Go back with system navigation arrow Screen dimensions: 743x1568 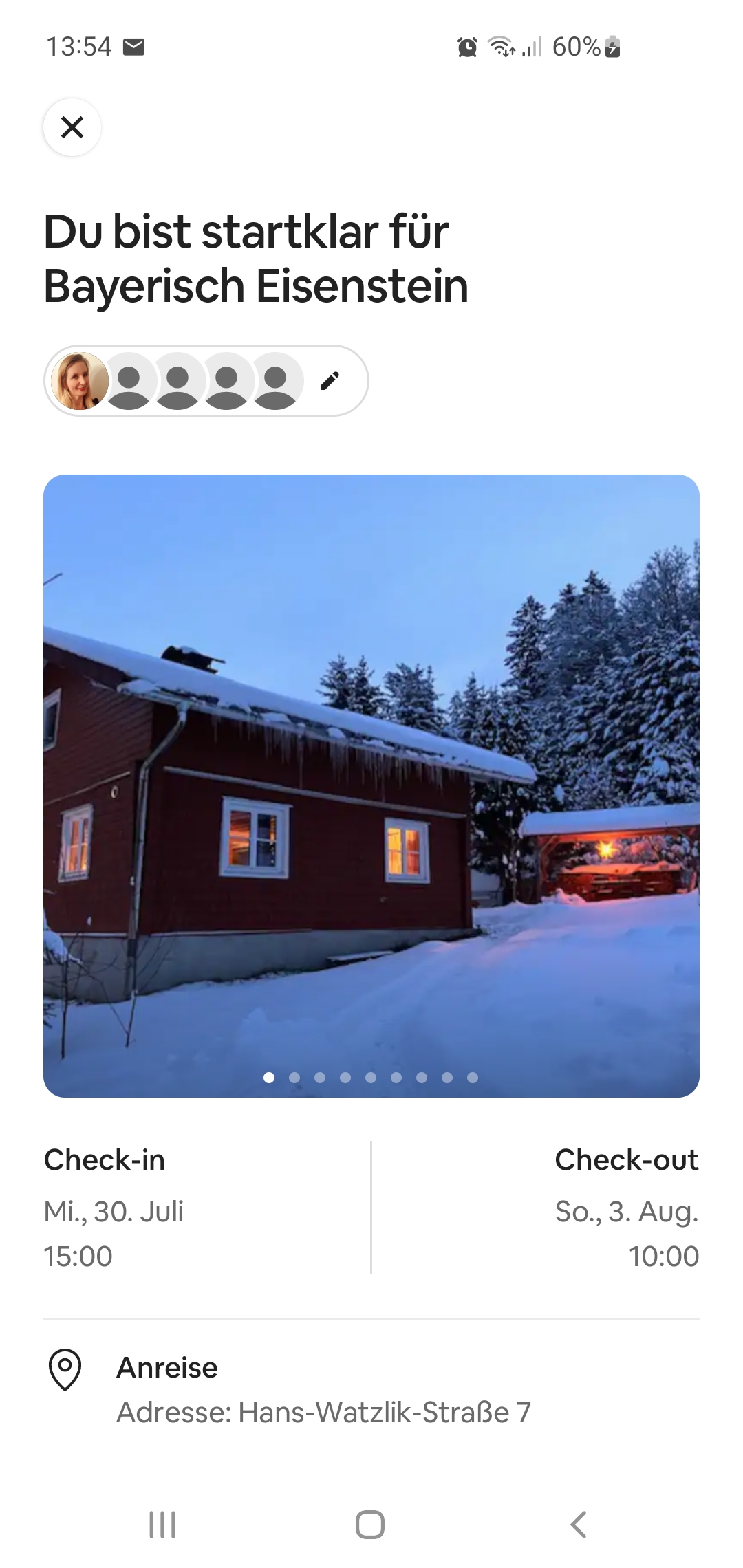click(579, 1524)
